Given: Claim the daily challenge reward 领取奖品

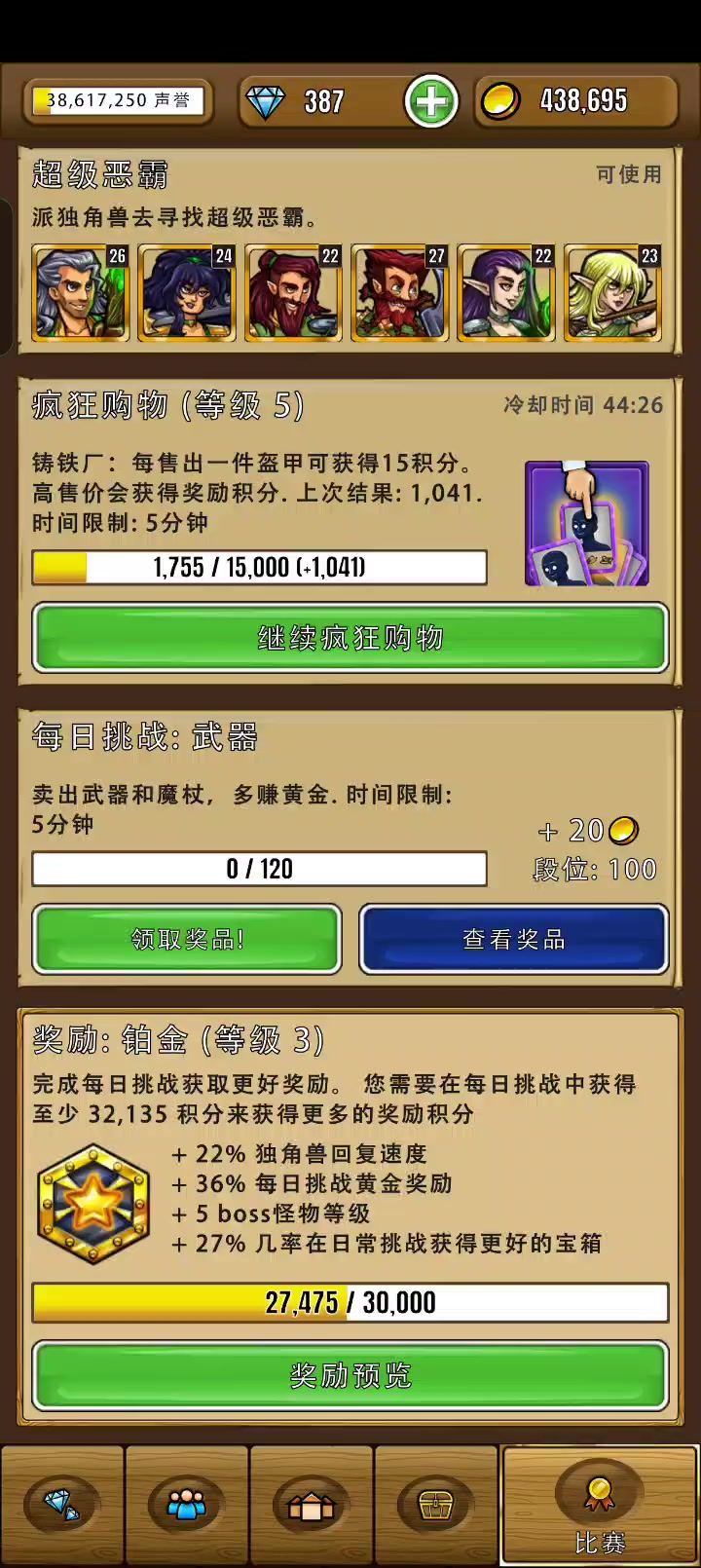Looking at the screenshot, I should pyautogui.click(x=187, y=939).
